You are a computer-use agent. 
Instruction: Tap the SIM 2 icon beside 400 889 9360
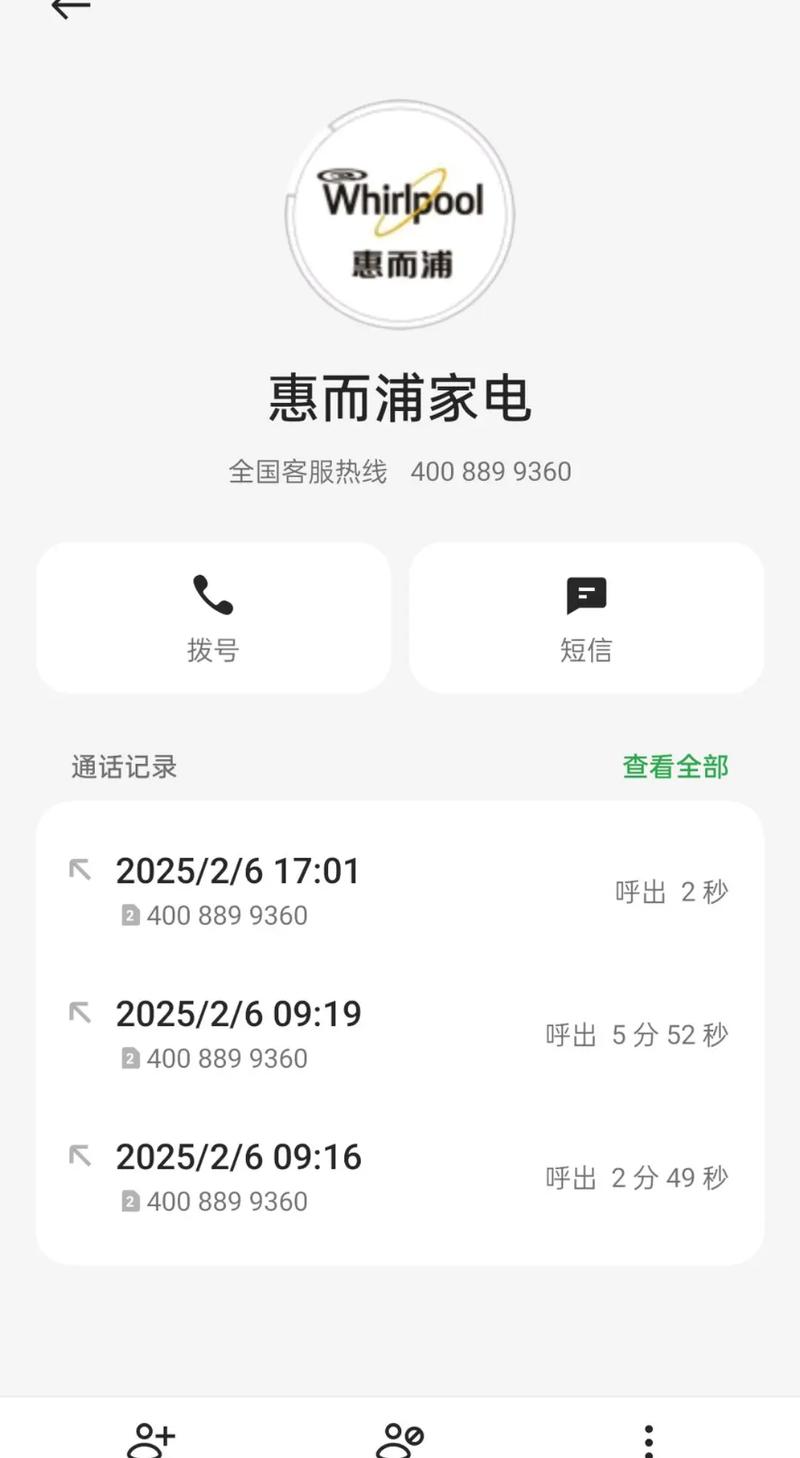tap(131, 914)
